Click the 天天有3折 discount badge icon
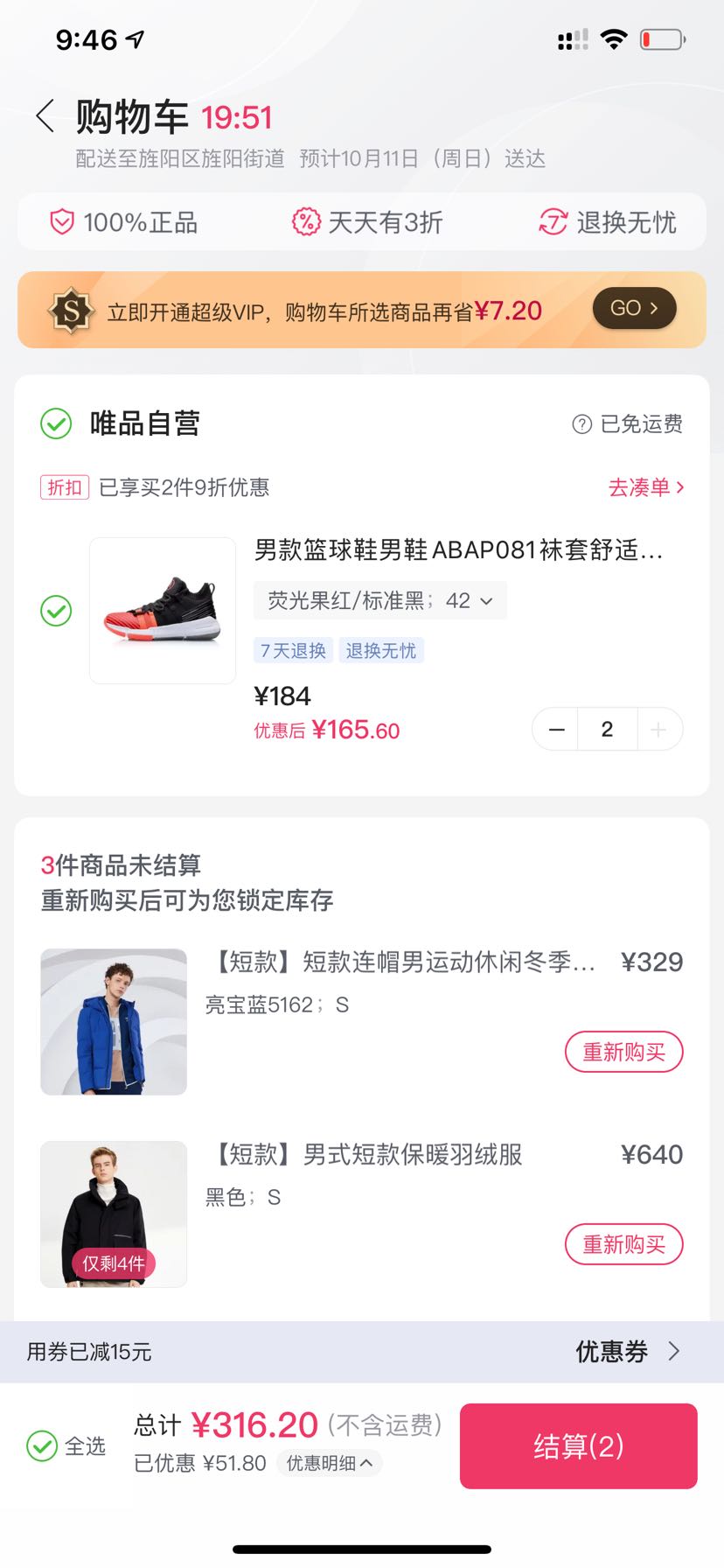The height and width of the screenshot is (1568, 724). pyautogui.click(x=305, y=222)
